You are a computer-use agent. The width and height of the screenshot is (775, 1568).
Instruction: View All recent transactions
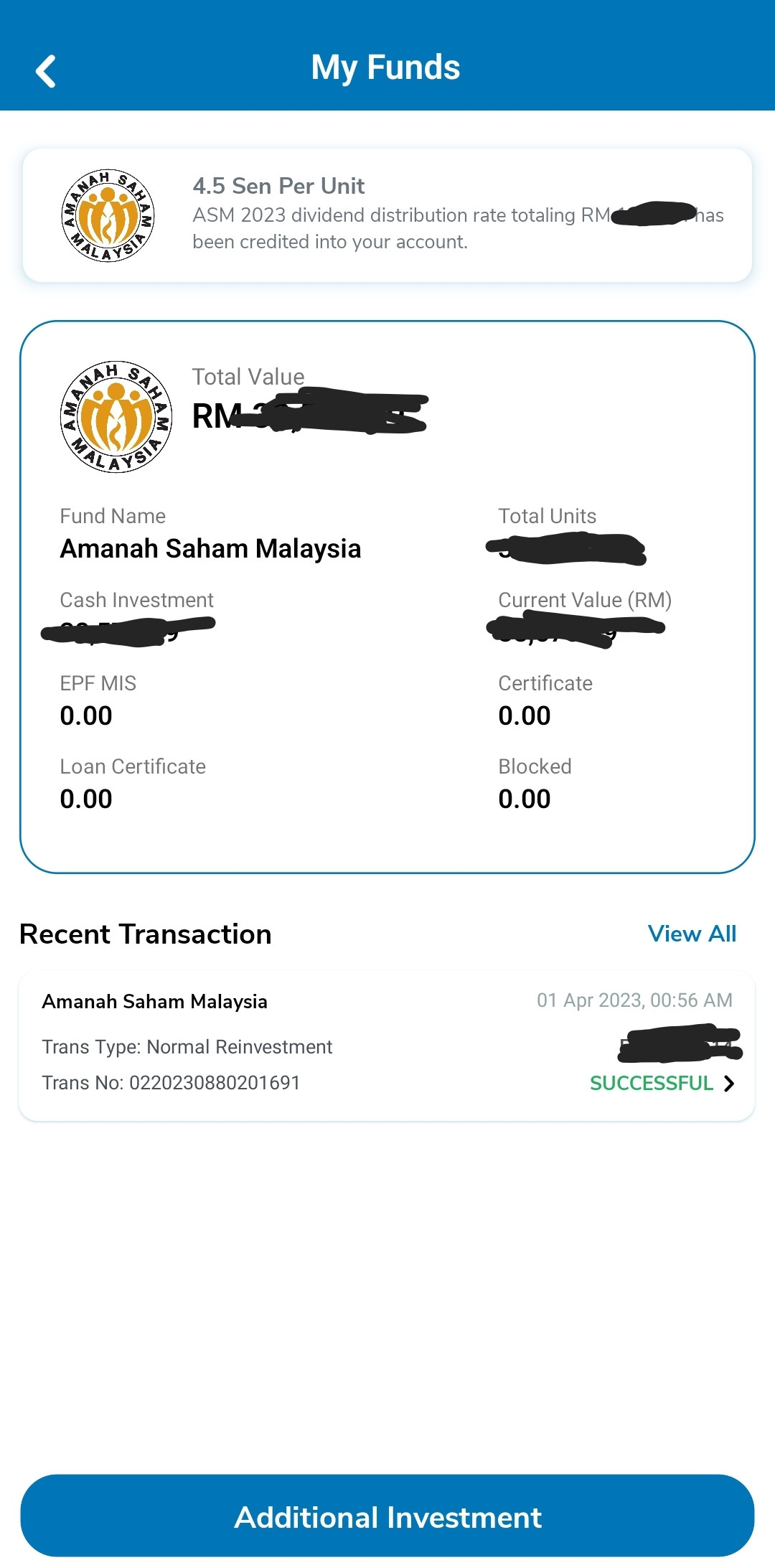pos(692,934)
